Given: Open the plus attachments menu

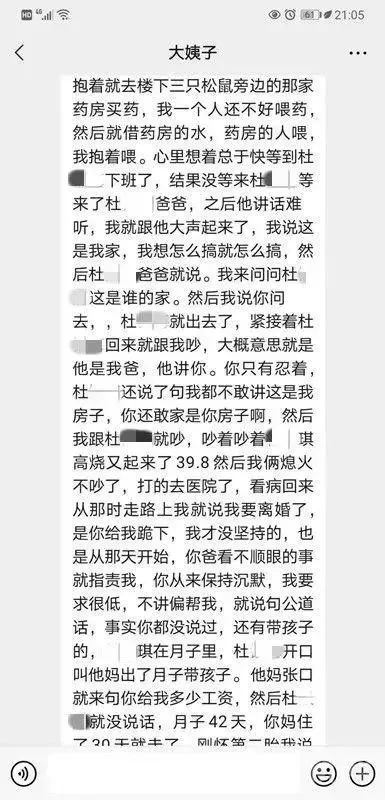Looking at the screenshot, I should 362,773.
